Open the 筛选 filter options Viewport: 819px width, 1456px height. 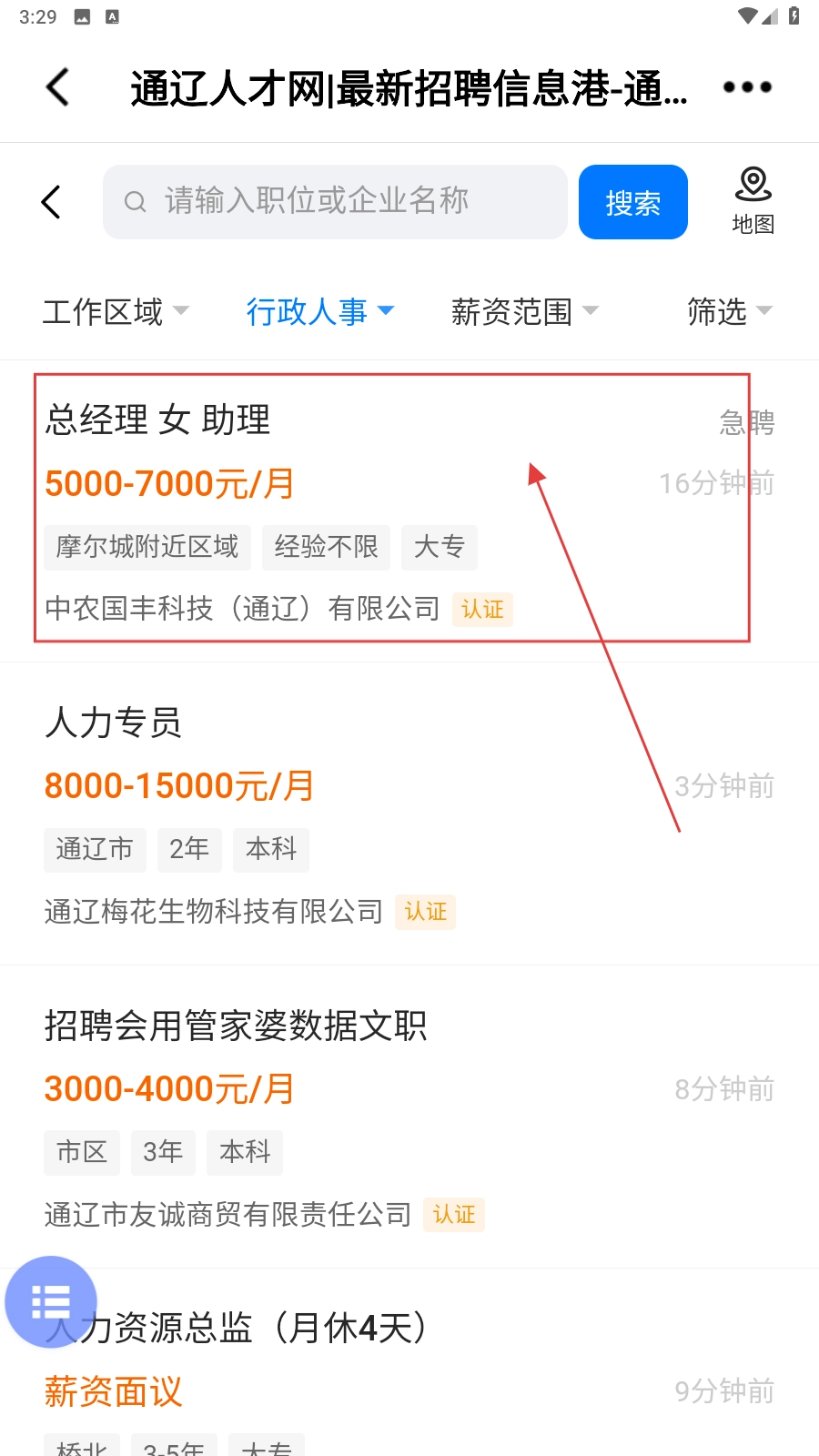coord(729,311)
